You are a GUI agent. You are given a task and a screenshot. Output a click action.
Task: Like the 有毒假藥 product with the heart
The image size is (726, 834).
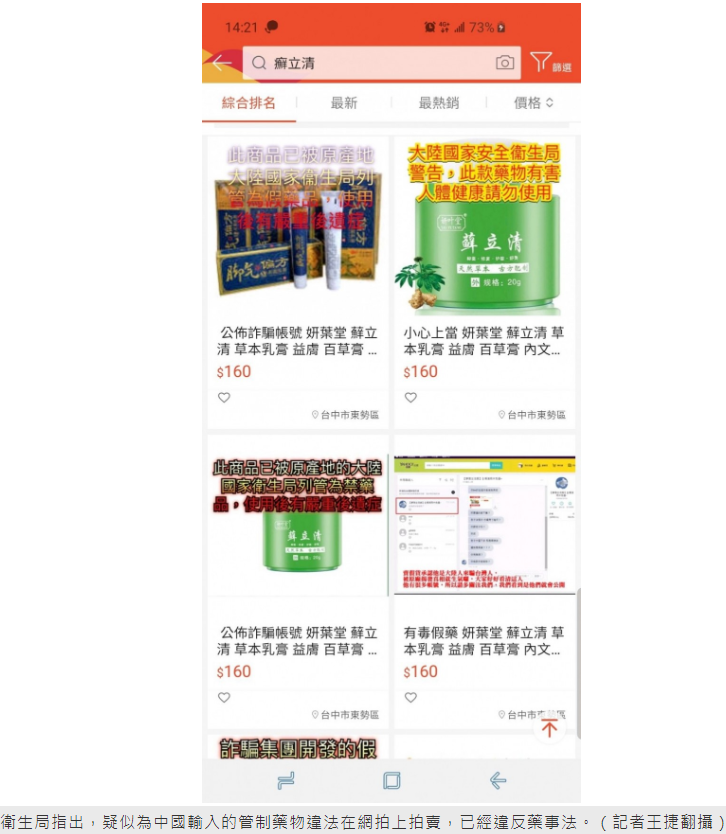point(410,698)
